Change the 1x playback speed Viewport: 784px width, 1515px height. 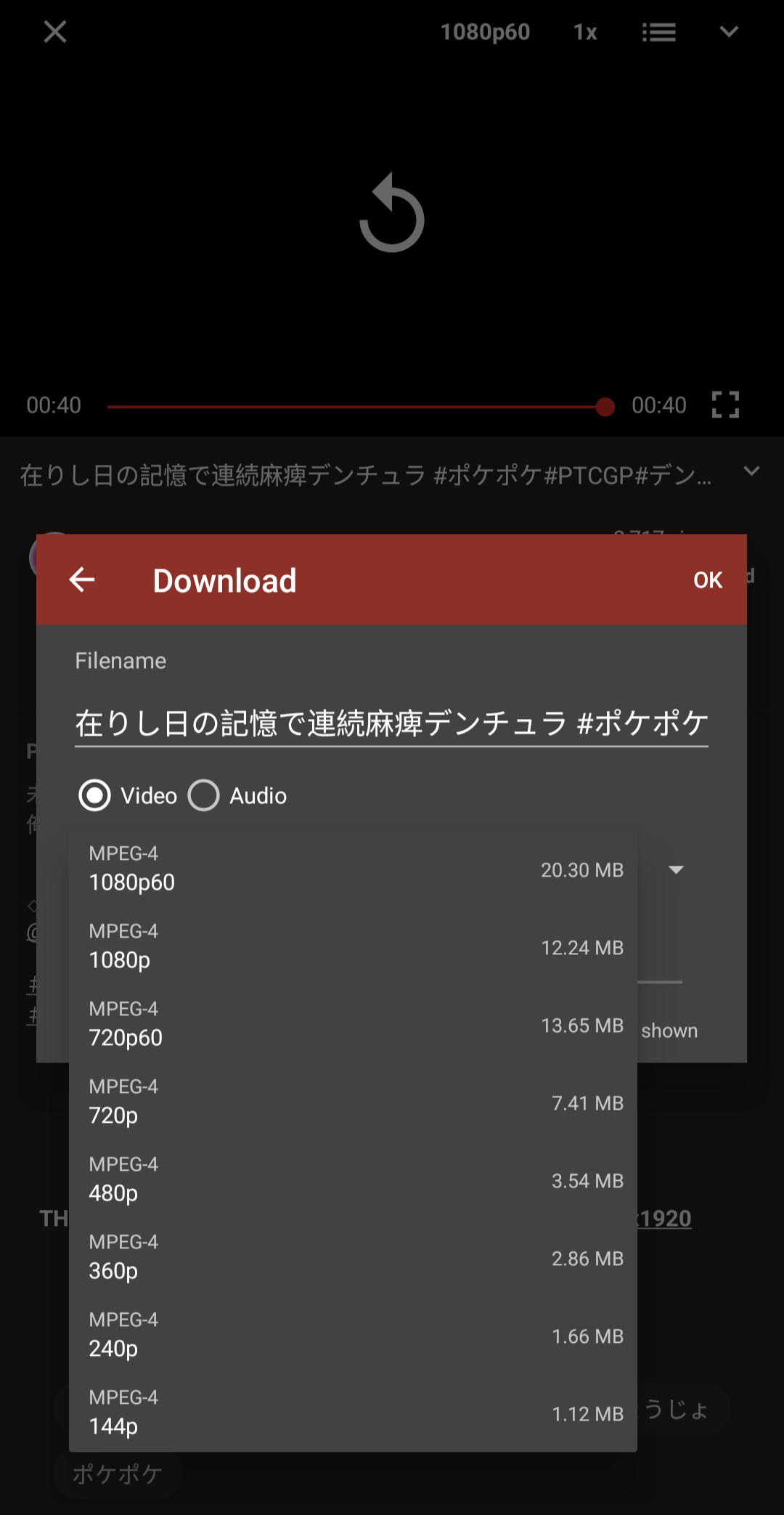pyautogui.click(x=585, y=32)
